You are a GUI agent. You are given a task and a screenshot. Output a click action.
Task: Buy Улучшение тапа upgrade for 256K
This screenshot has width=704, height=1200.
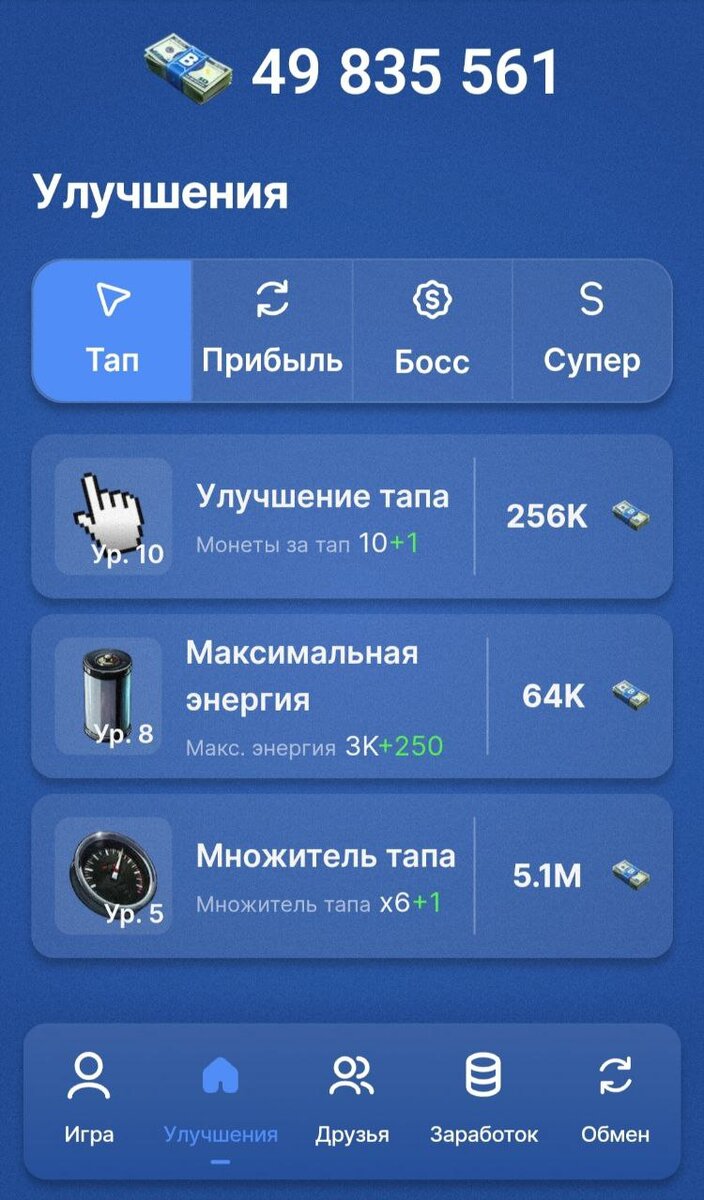[x=576, y=516]
